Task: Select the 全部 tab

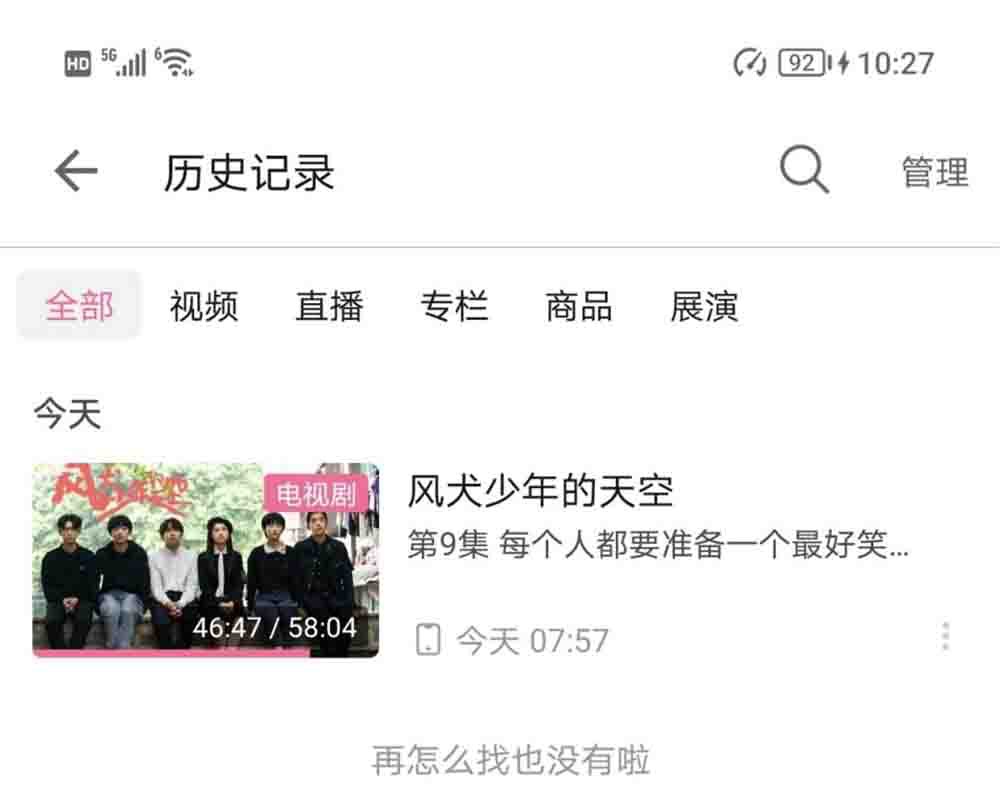Action: tap(79, 306)
